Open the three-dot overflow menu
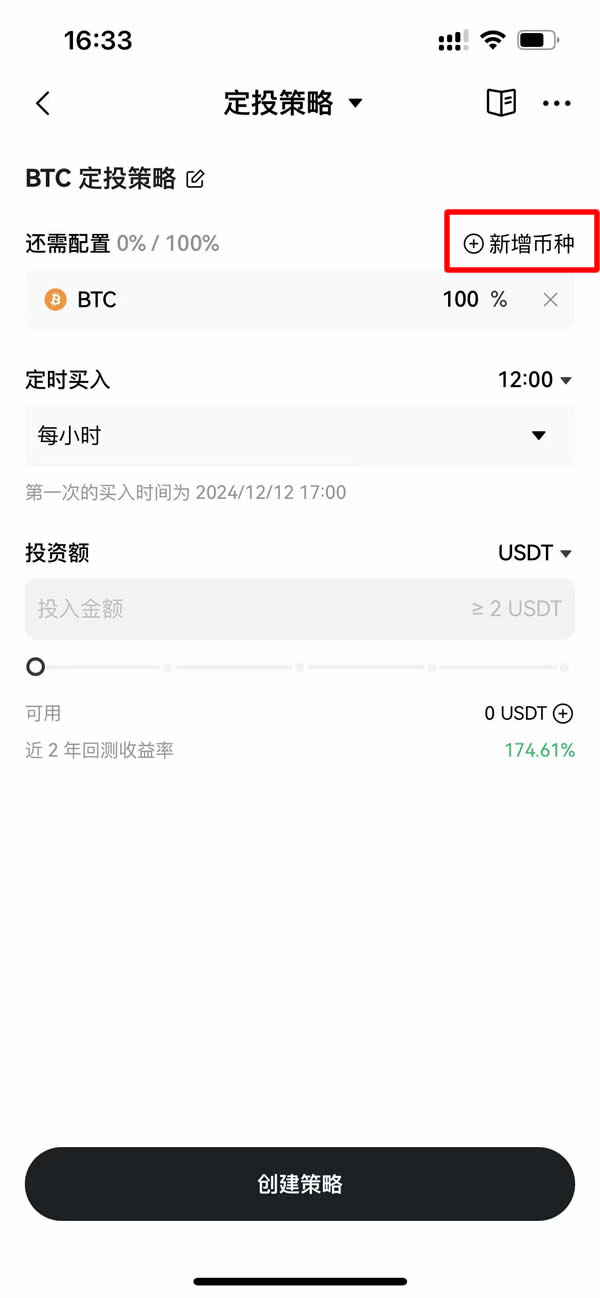This screenshot has height=1298, width=600. click(556, 103)
